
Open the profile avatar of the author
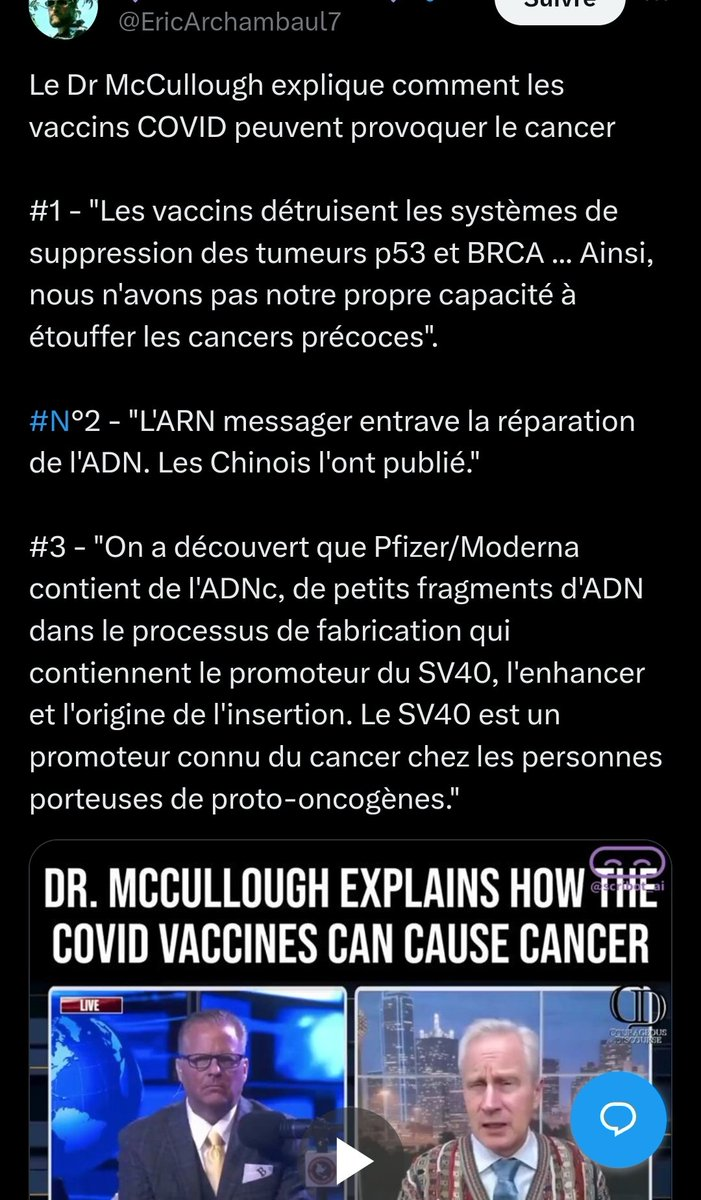coord(64,15)
